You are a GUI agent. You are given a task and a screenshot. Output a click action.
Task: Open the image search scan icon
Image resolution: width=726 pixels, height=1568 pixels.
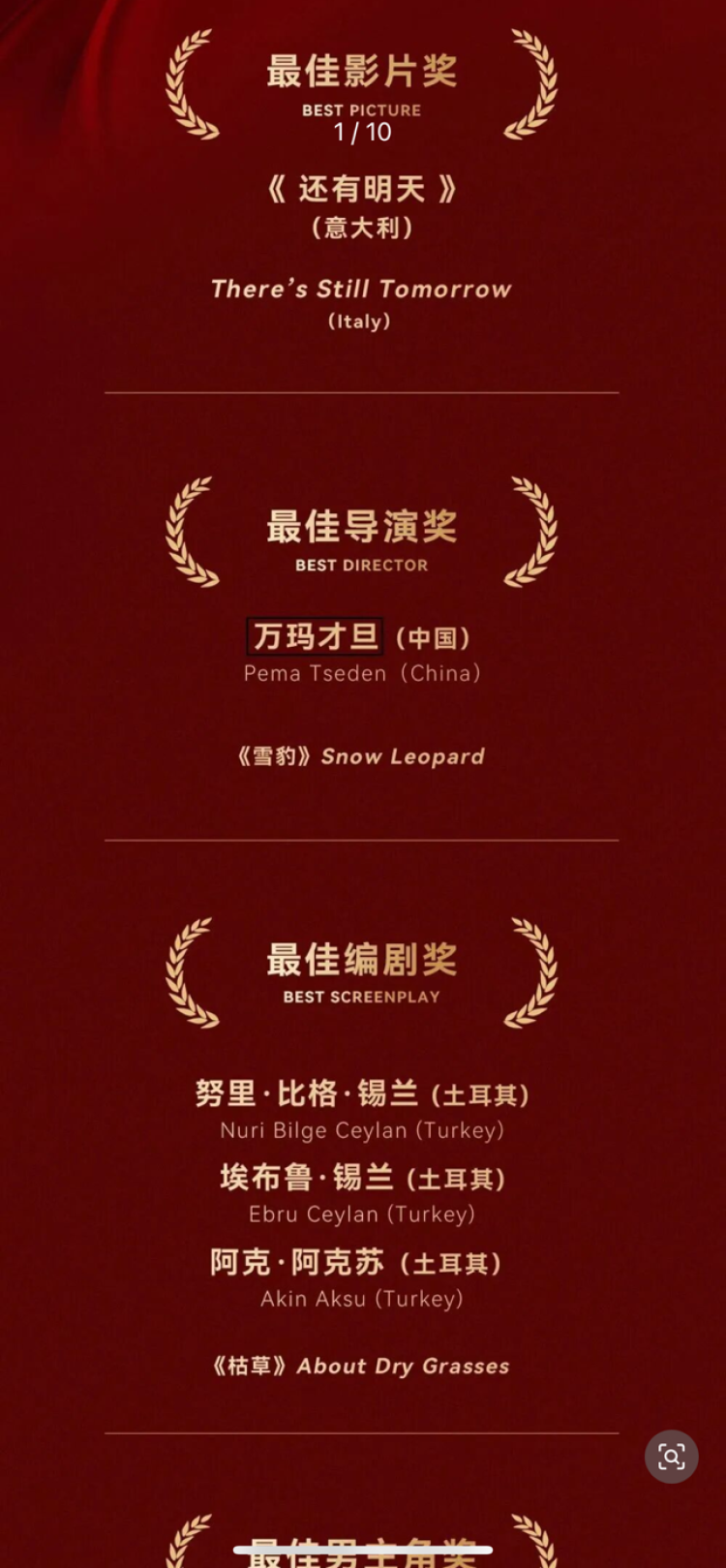(x=671, y=1456)
